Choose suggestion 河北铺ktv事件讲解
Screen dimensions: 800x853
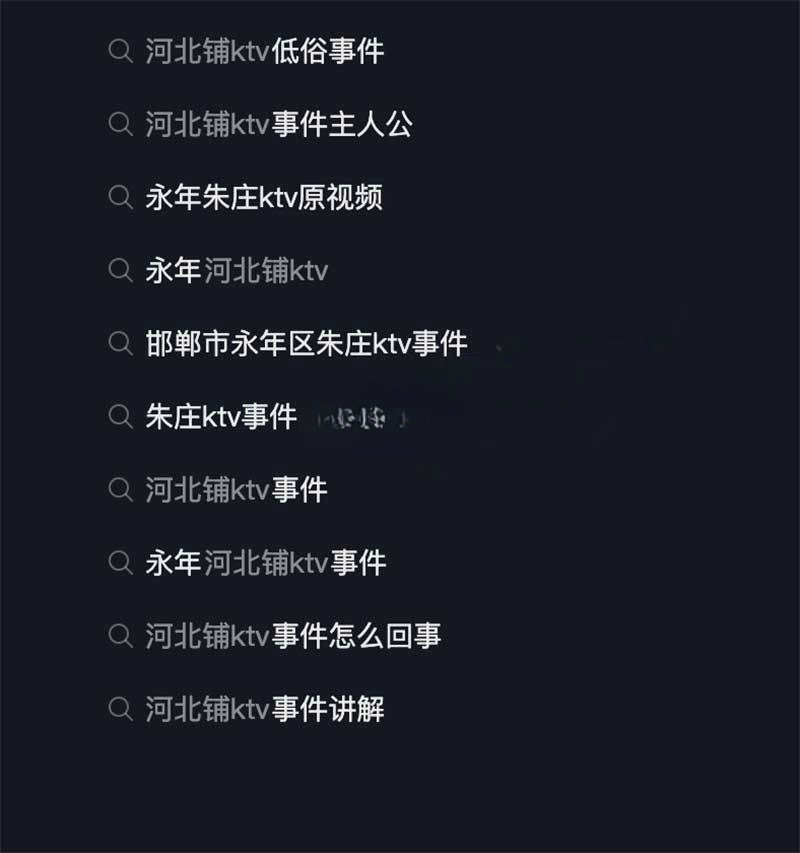264,710
